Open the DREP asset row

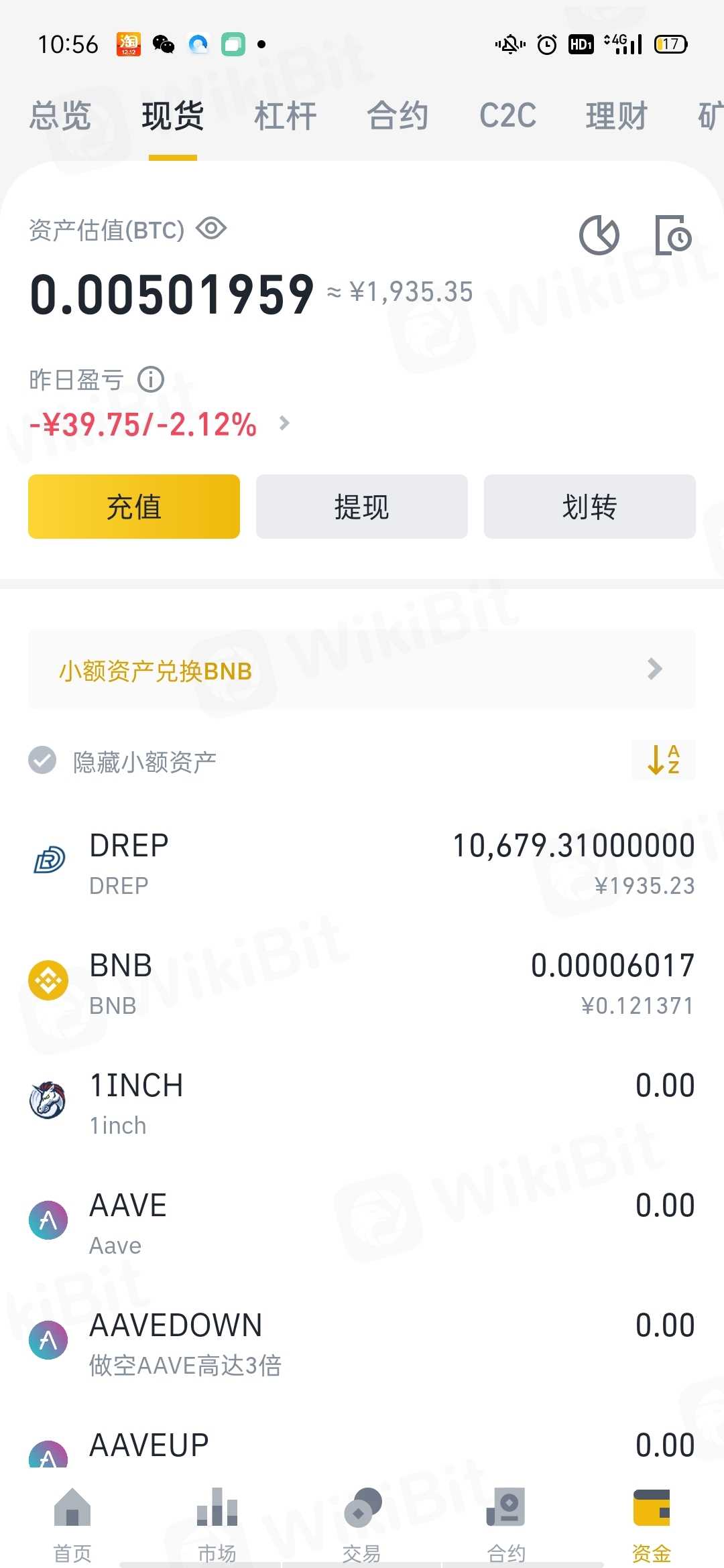[x=362, y=863]
